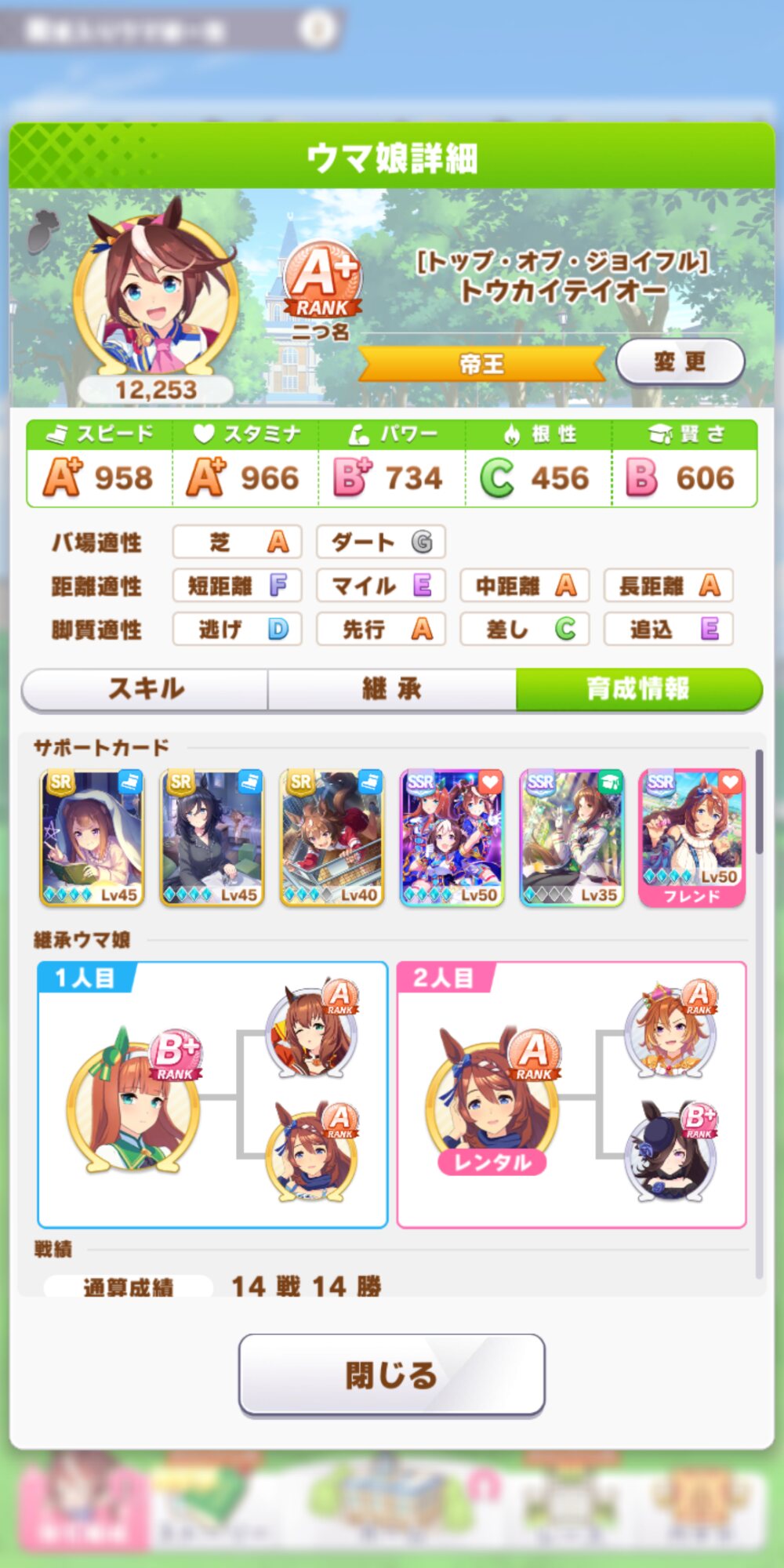This screenshot has height=1568, width=784.
Task: View the 2人目 rental inherited Uma Musume panel
Action: point(572,1094)
